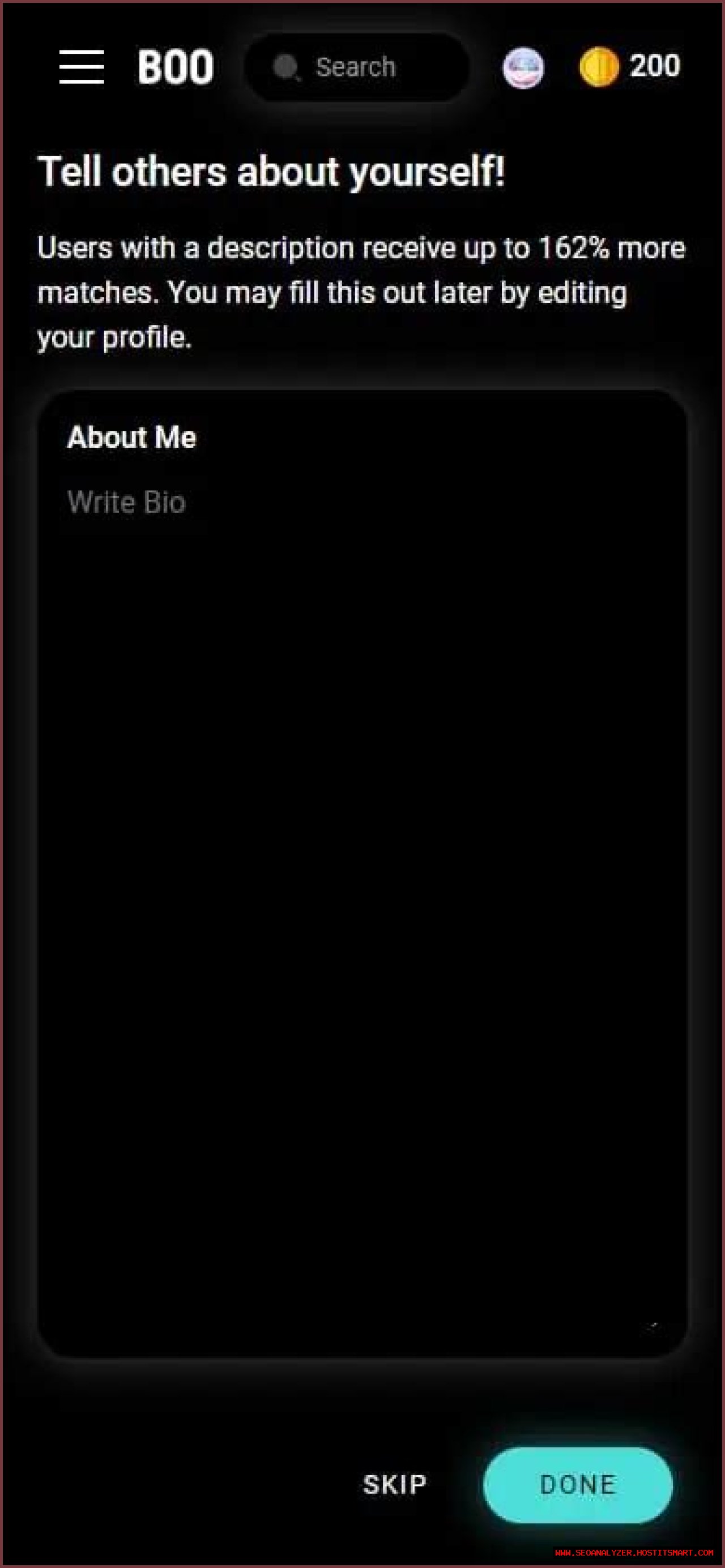Open the profile avatar icon

(523, 67)
